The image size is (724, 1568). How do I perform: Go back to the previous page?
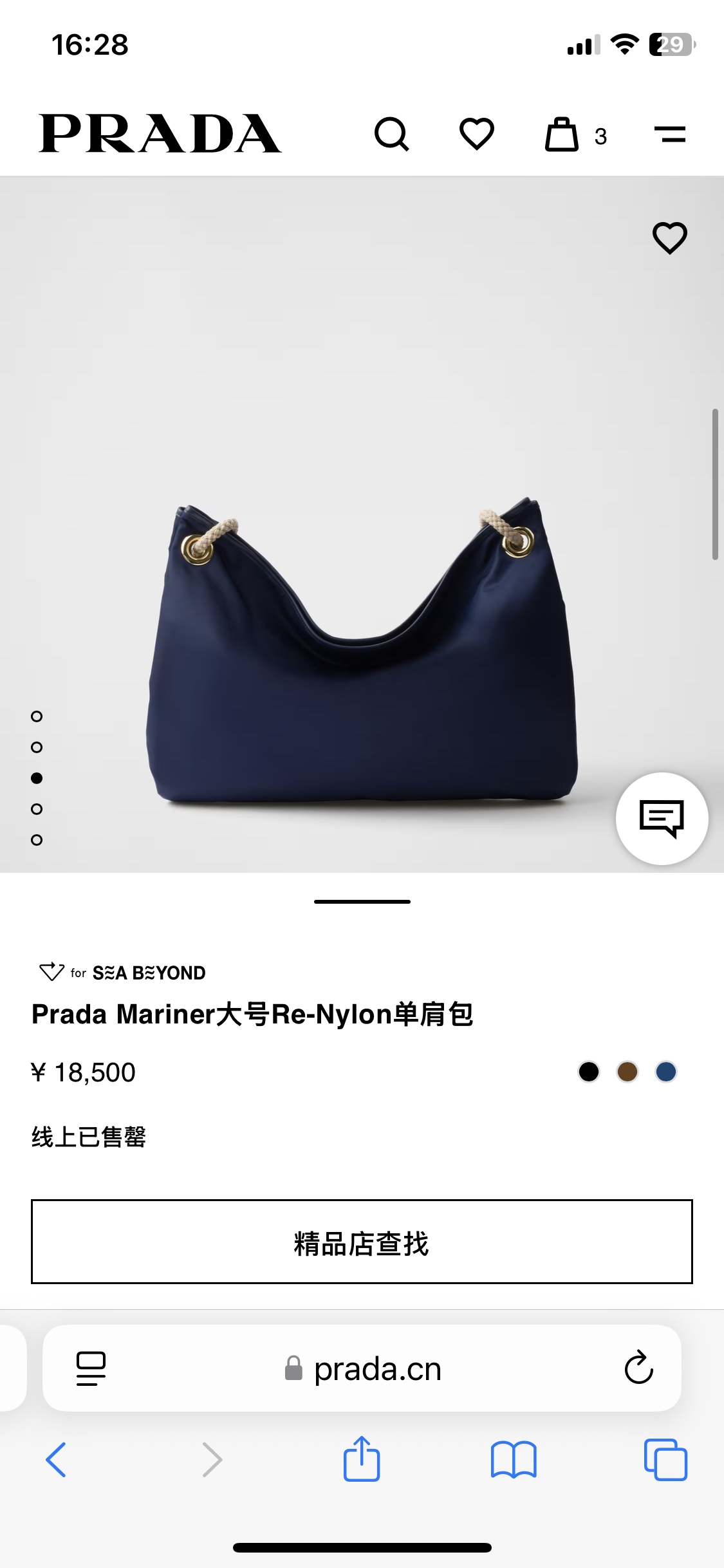point(56,1459)
